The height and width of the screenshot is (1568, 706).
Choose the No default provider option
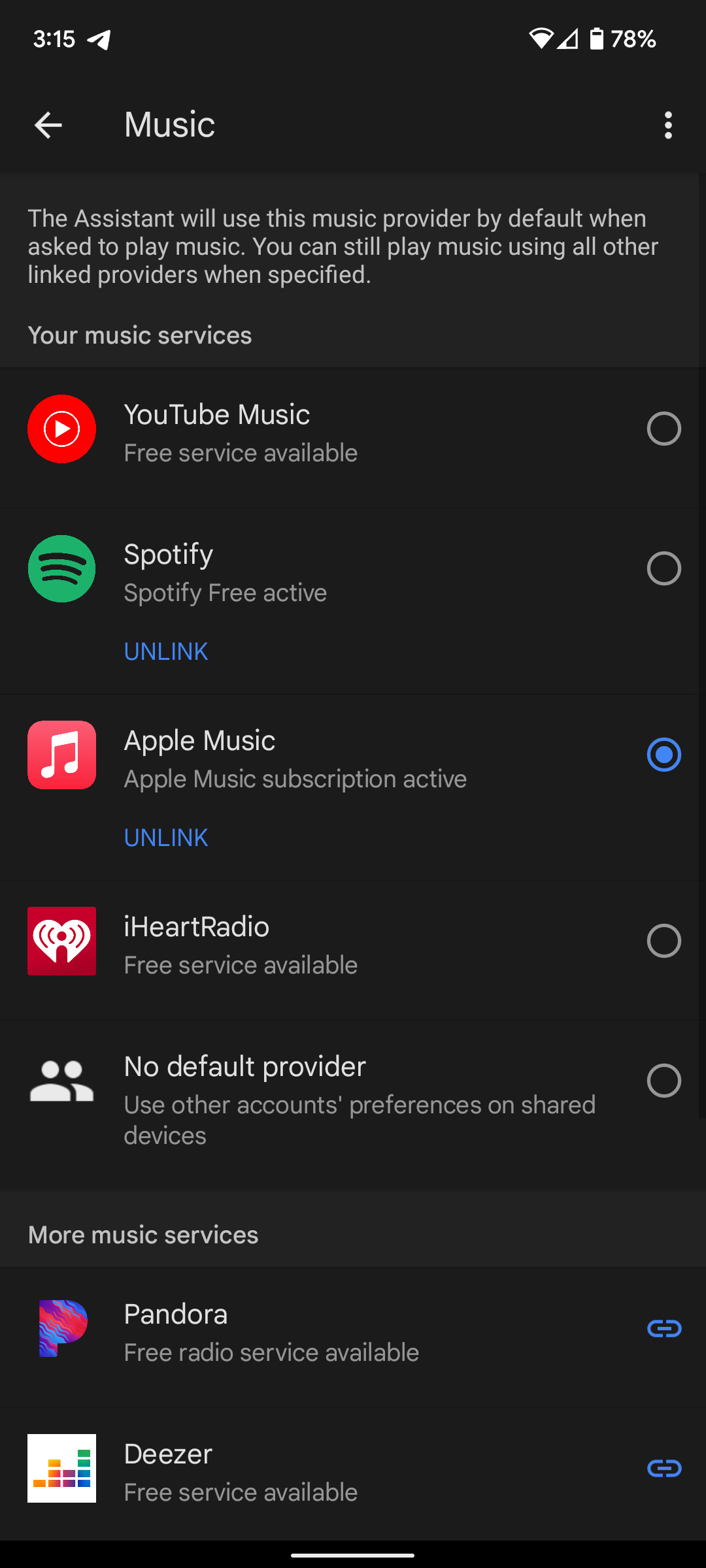(x=664, y=1081)
